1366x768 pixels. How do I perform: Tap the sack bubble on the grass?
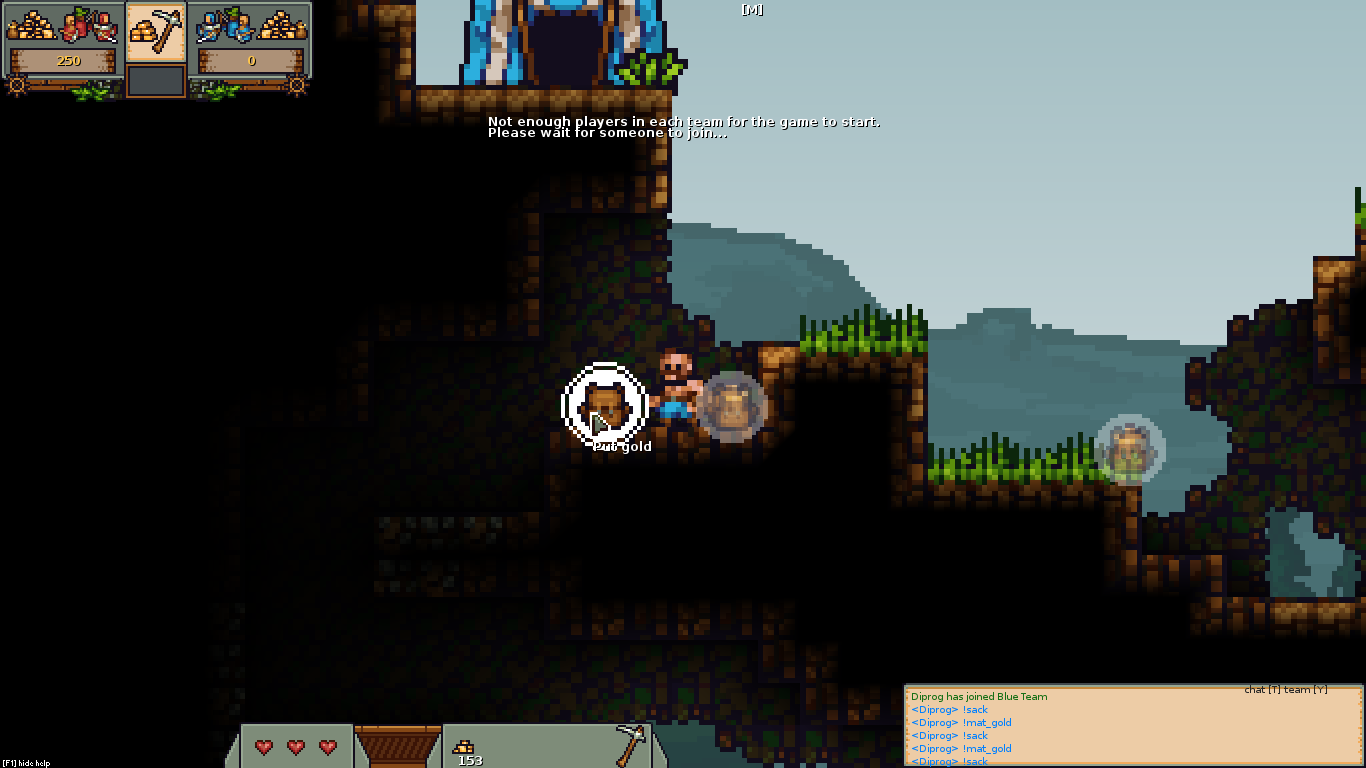click(x=1129, y=449)
